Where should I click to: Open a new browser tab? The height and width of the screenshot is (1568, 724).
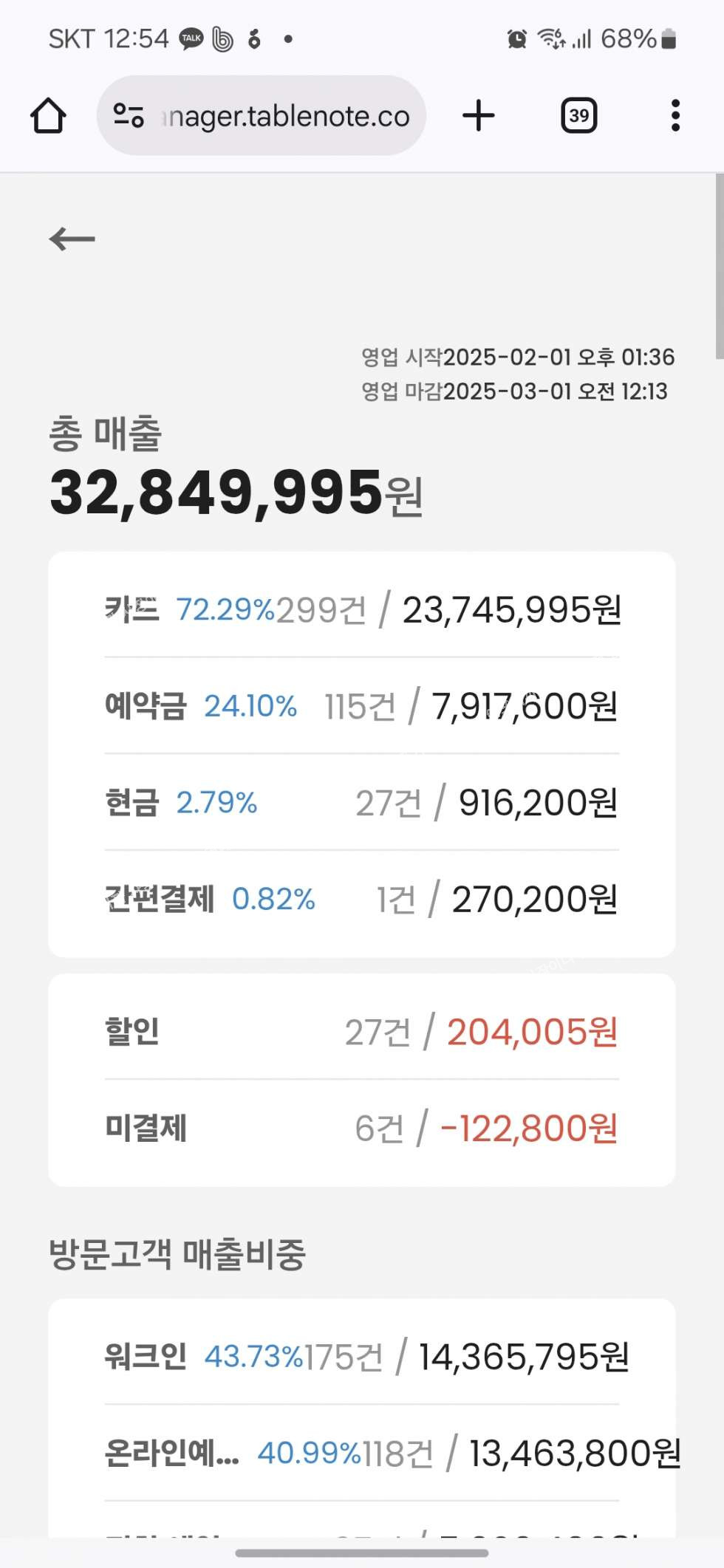478,116
